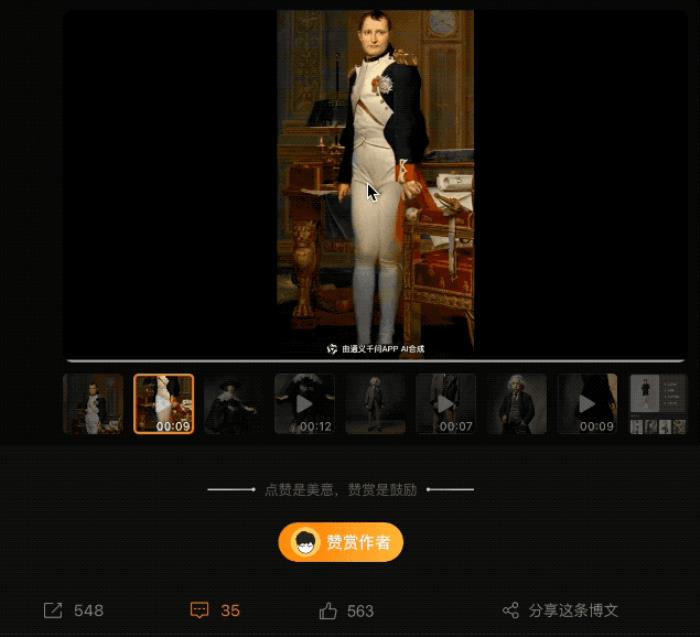
Task: Open the comments with 35 replies
Action: tap(215, 610)
